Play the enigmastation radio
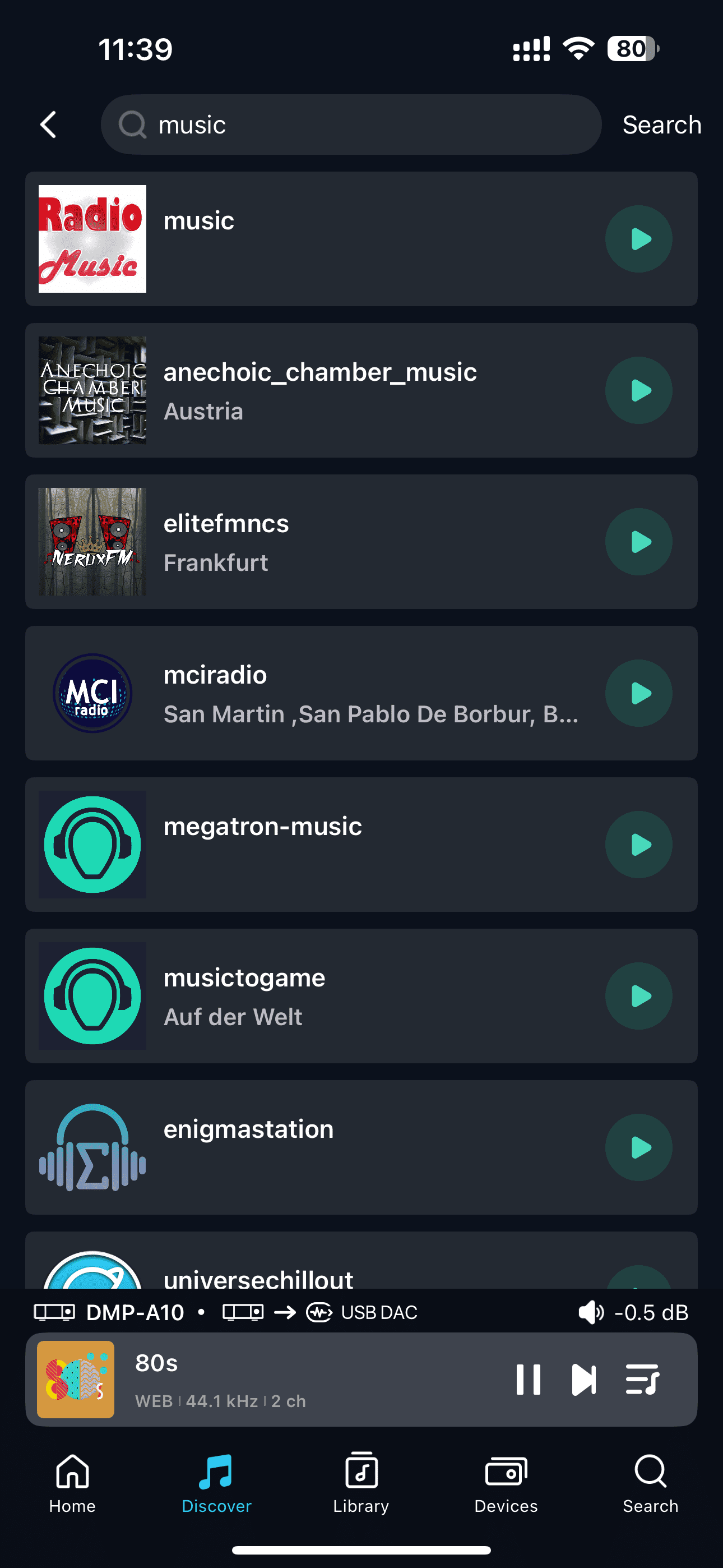723x1568 pixels. [x=638, y=1147]
